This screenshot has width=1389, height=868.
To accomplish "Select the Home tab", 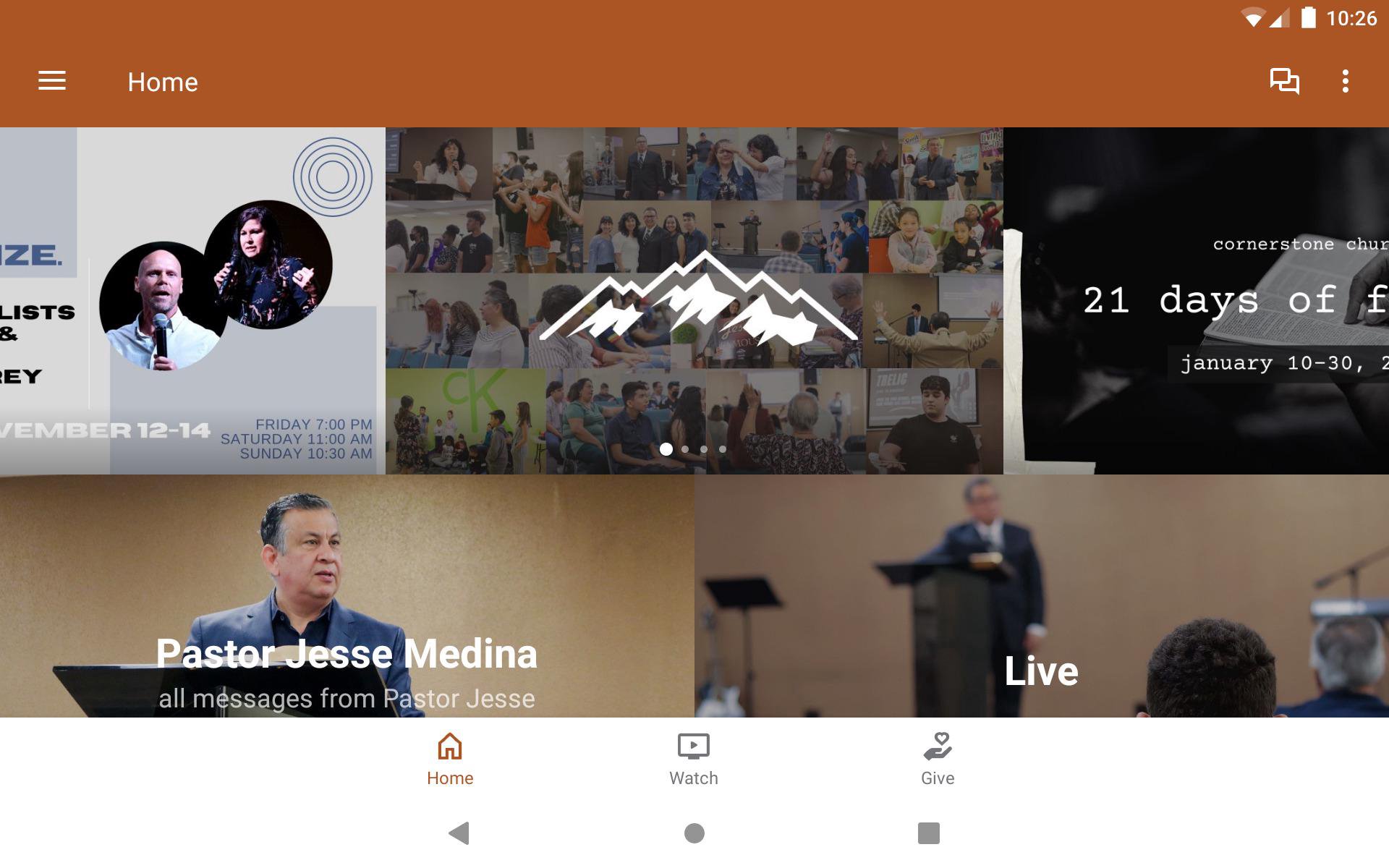I will point(449,759).
